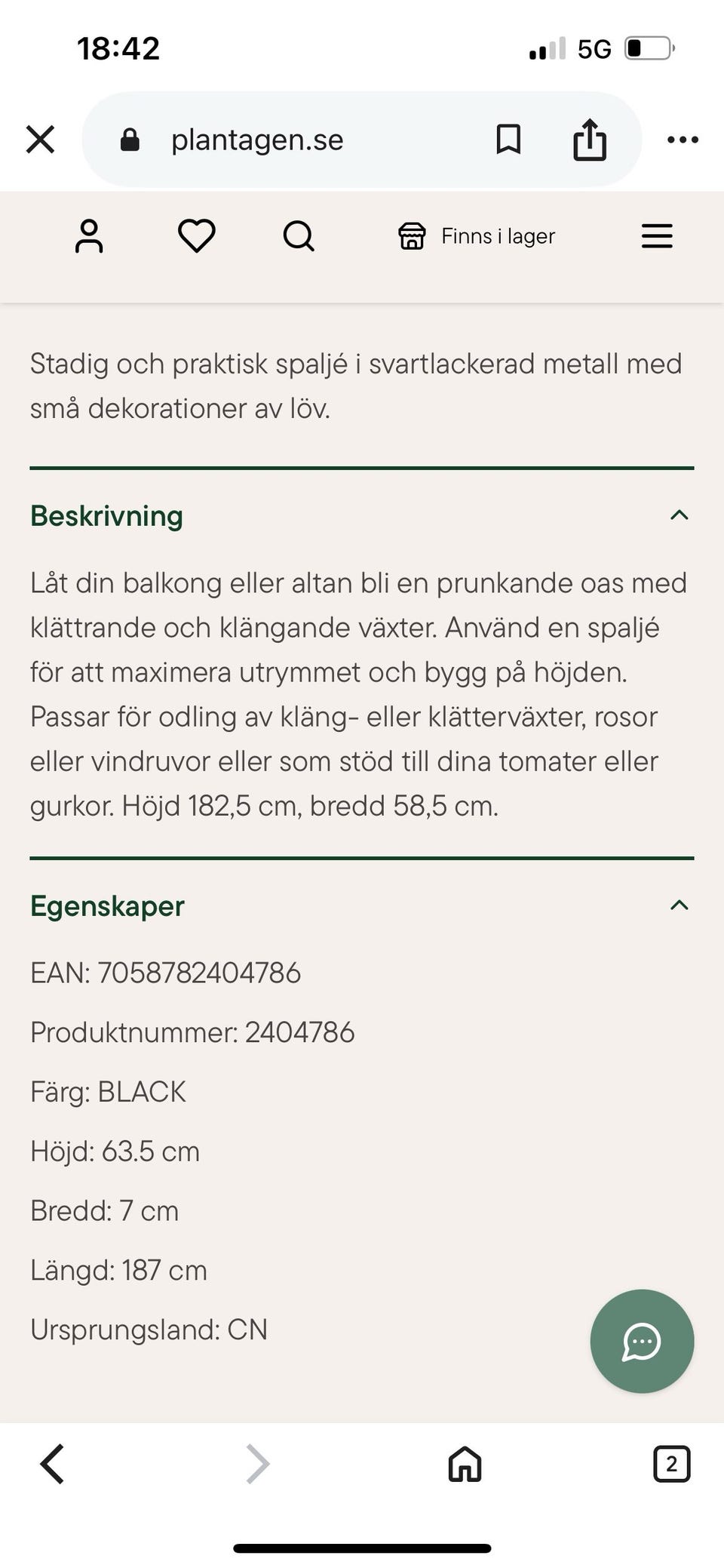Open the site search
The height and width of the screenshot is (1568, 724).
(x=299, y=236)
